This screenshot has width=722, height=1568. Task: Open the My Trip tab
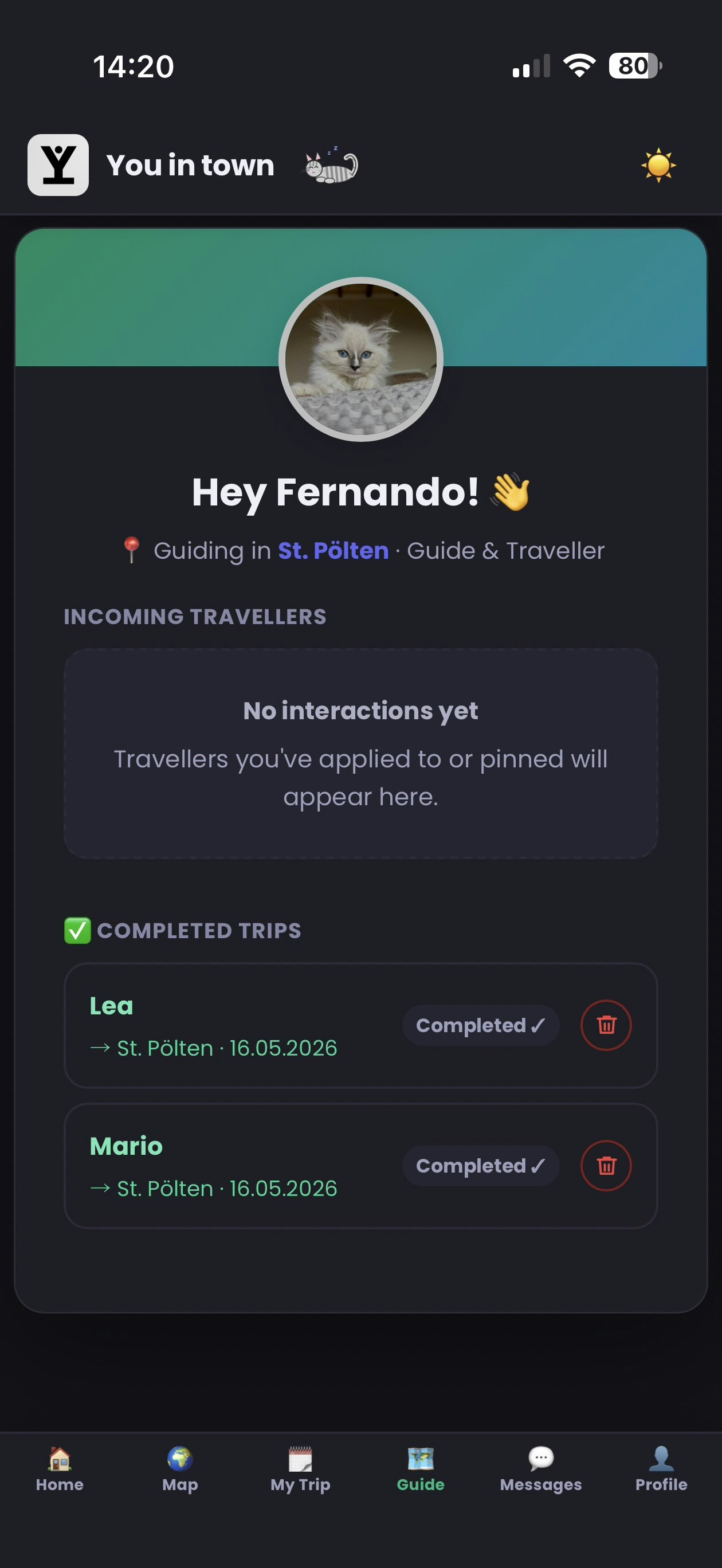coord(300,1469)
